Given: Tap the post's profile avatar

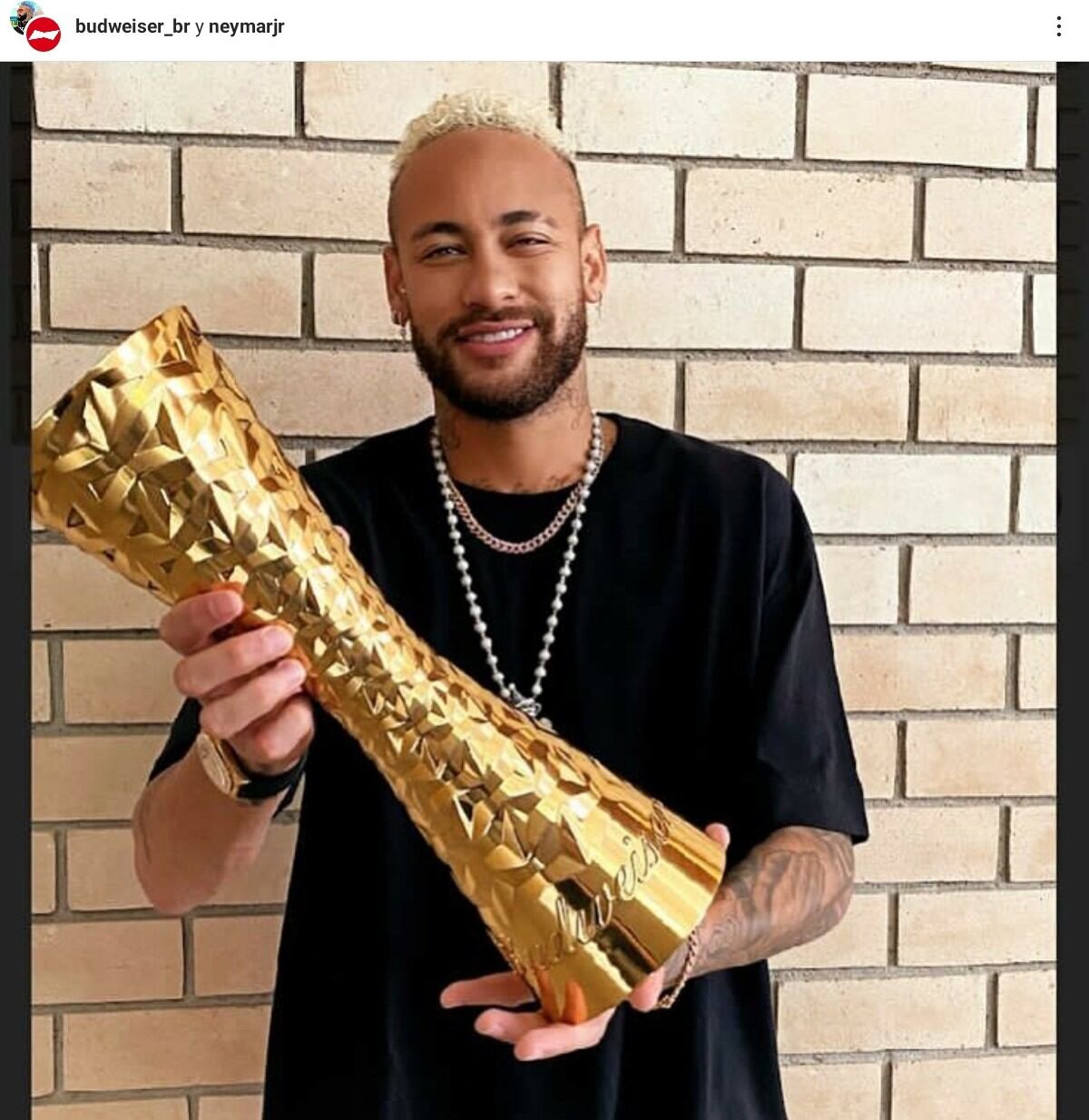Looking at the screenshot, I should click(36, 27).
